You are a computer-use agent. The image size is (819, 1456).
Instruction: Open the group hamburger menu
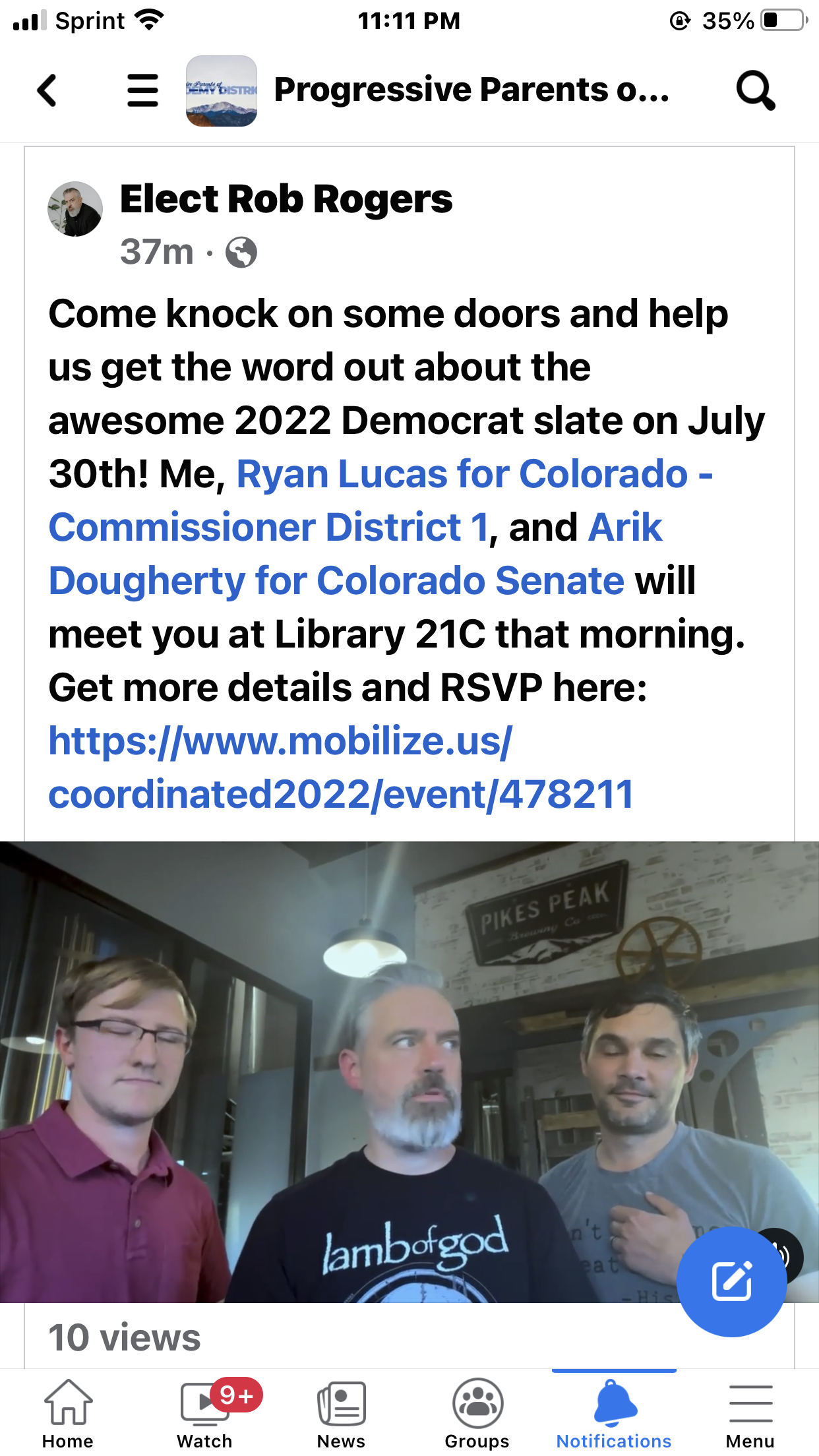click(x=142, y=90)
